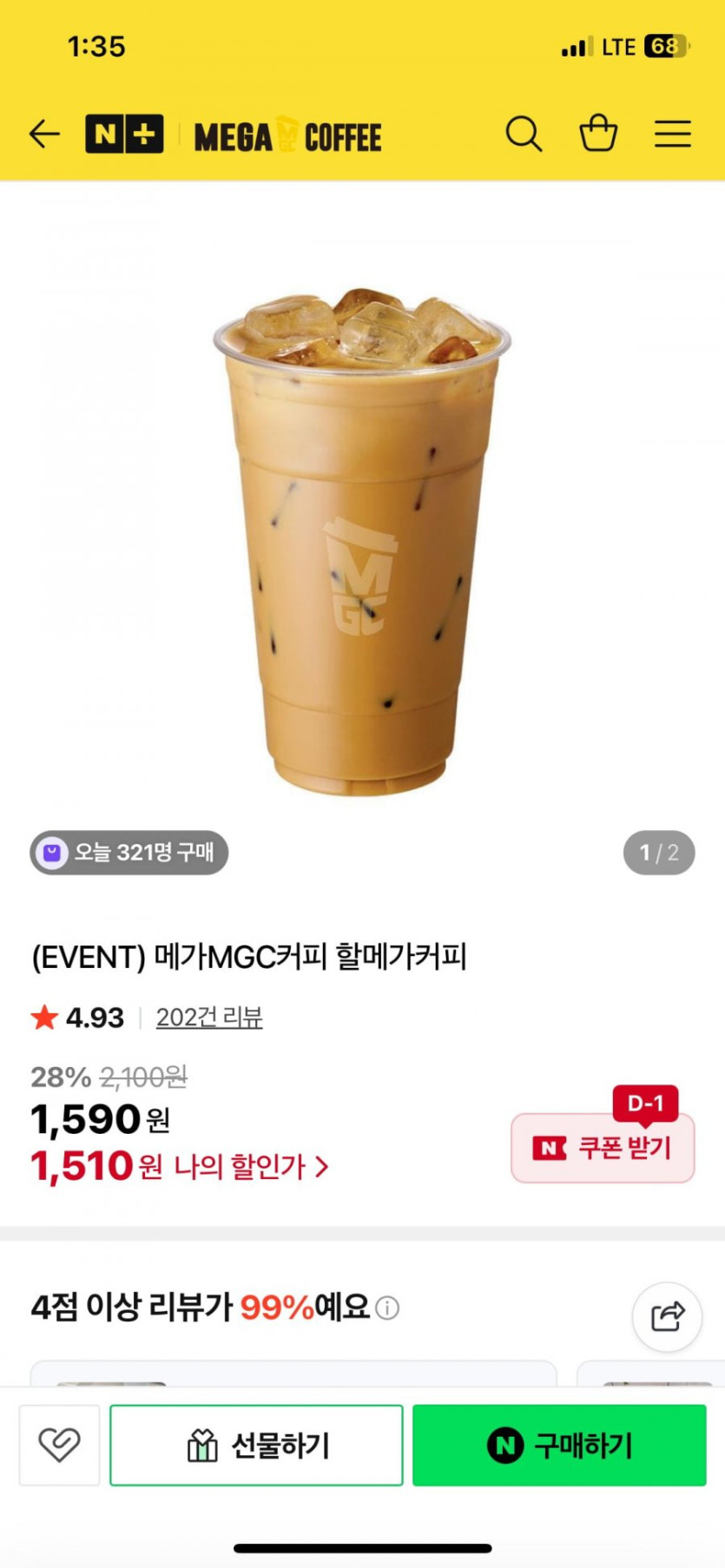Open the 202건 리뷰 link

(x=209, y=1017)
